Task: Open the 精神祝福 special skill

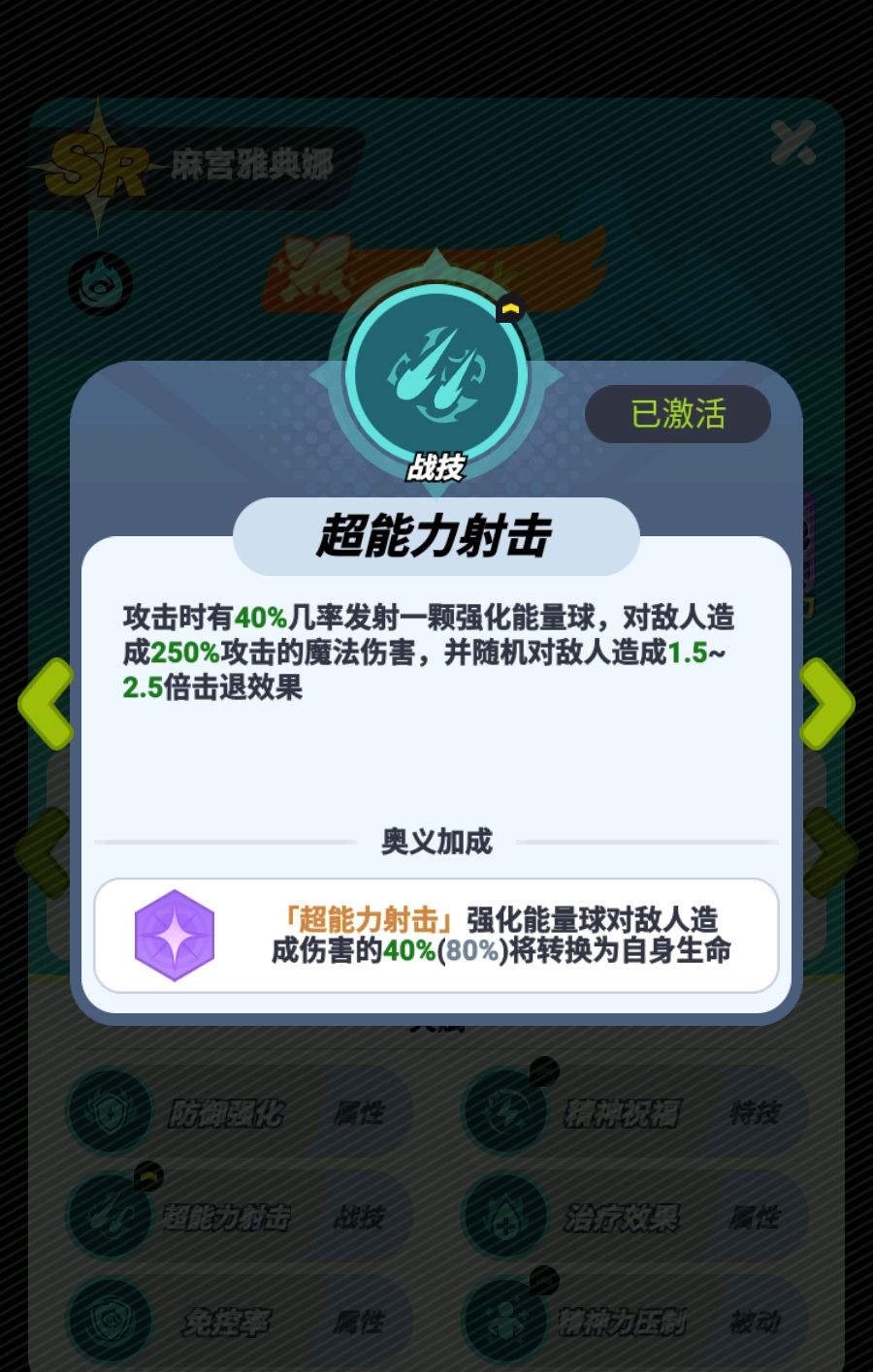Action: 635,1112
